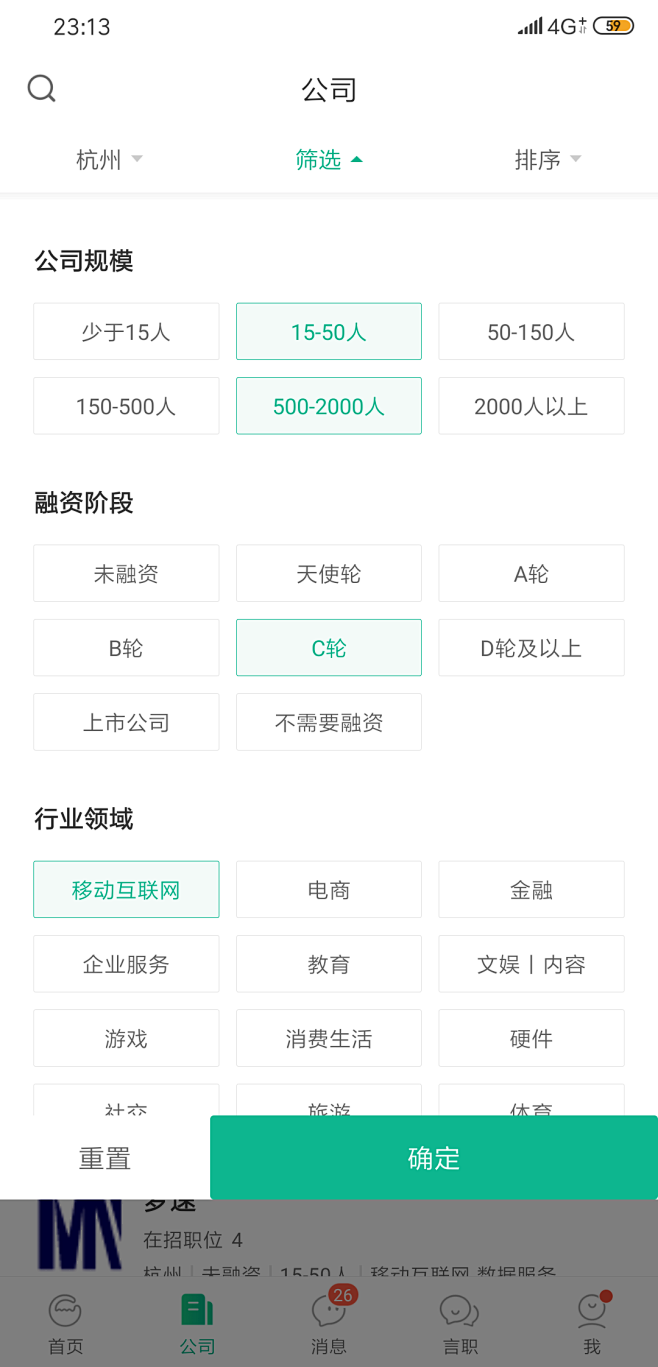Open the 杭州 city dropdown
Viewport: 658px width, 1367px height.
click(x=109, y=160)
